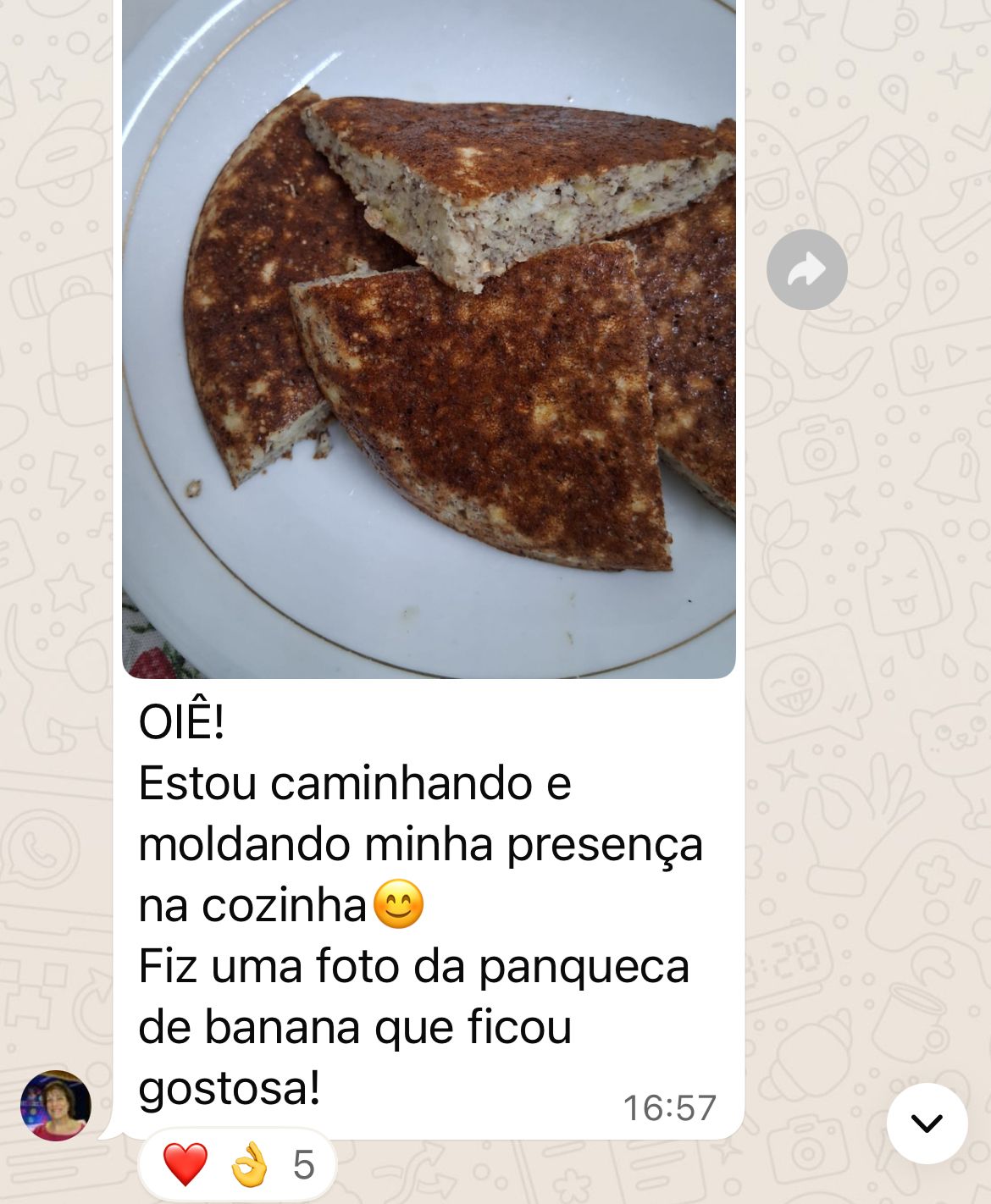This screenshot has height=1204, width=991.
Task: View the heart and OK hand reactions
Action: [237, 1165]
